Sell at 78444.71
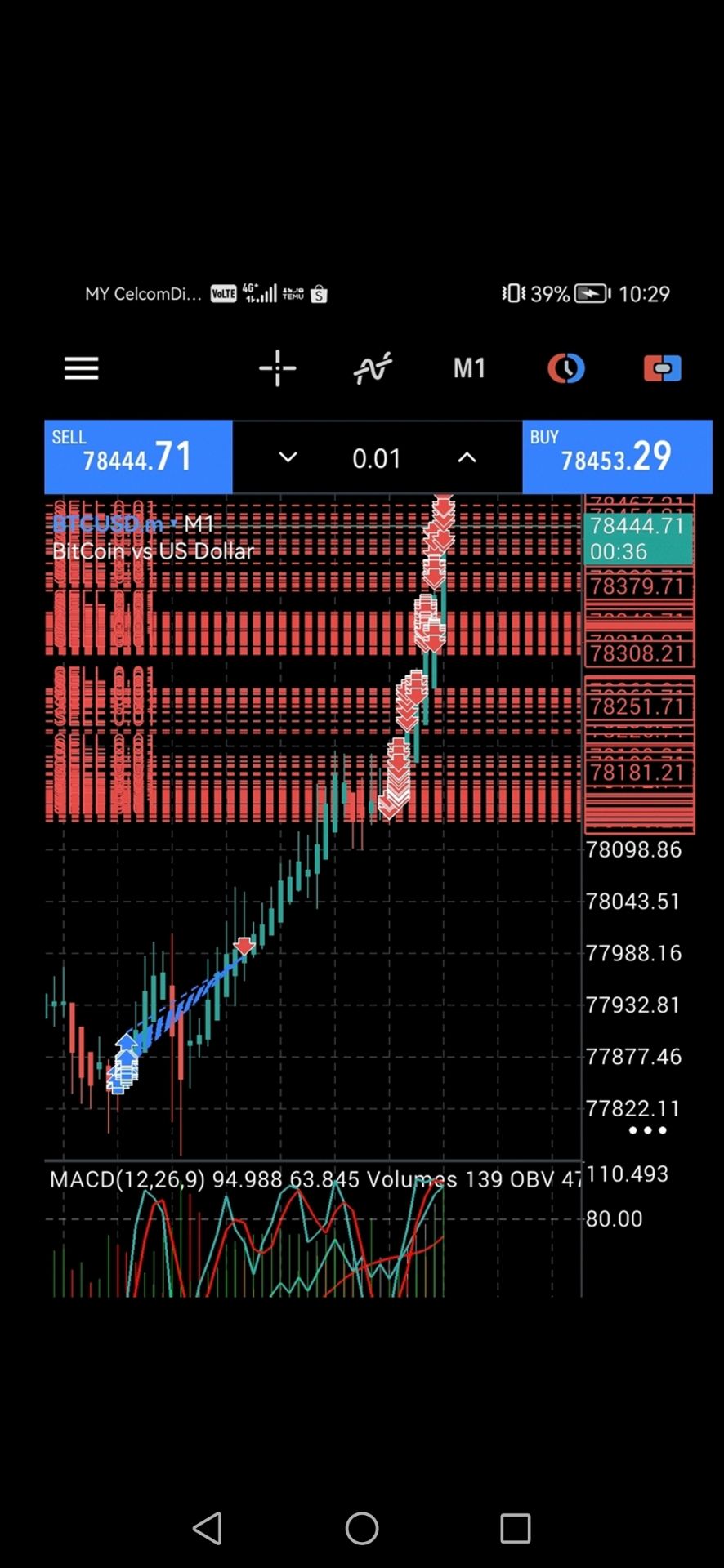 pos(138,457)
